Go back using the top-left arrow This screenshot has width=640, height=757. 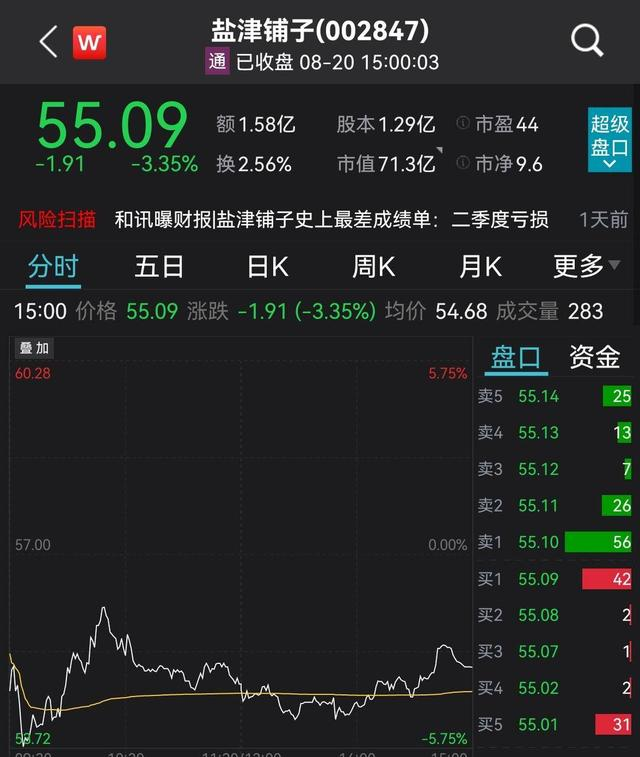click(48, 42)
